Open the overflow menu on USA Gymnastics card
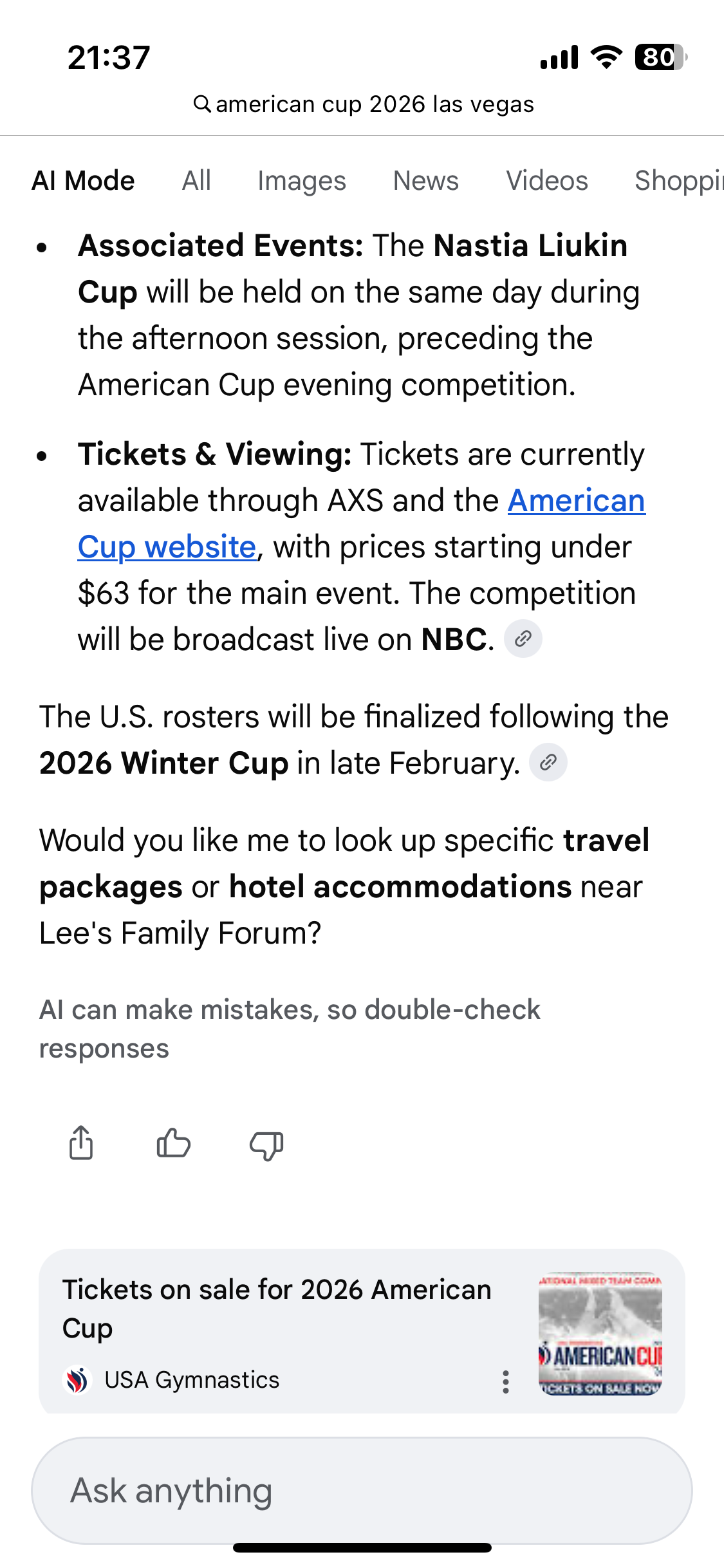This screenshot has width=724, height=1568. [506, 1381]
